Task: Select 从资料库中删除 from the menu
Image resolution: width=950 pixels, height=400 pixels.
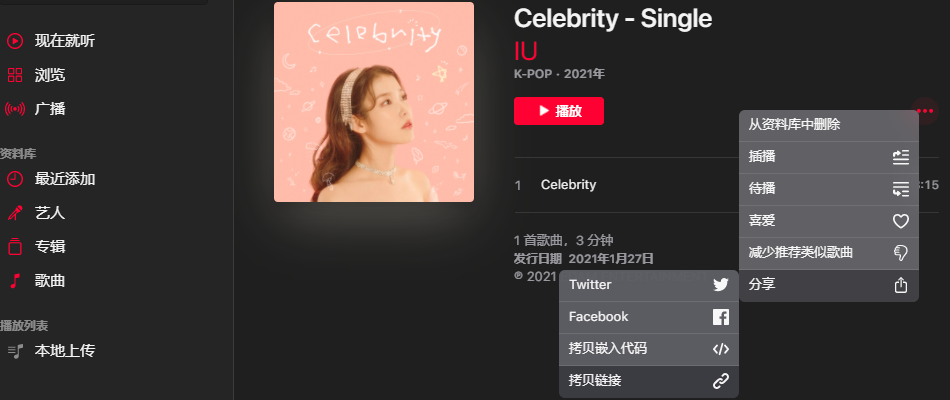Action: pos(828,125)
